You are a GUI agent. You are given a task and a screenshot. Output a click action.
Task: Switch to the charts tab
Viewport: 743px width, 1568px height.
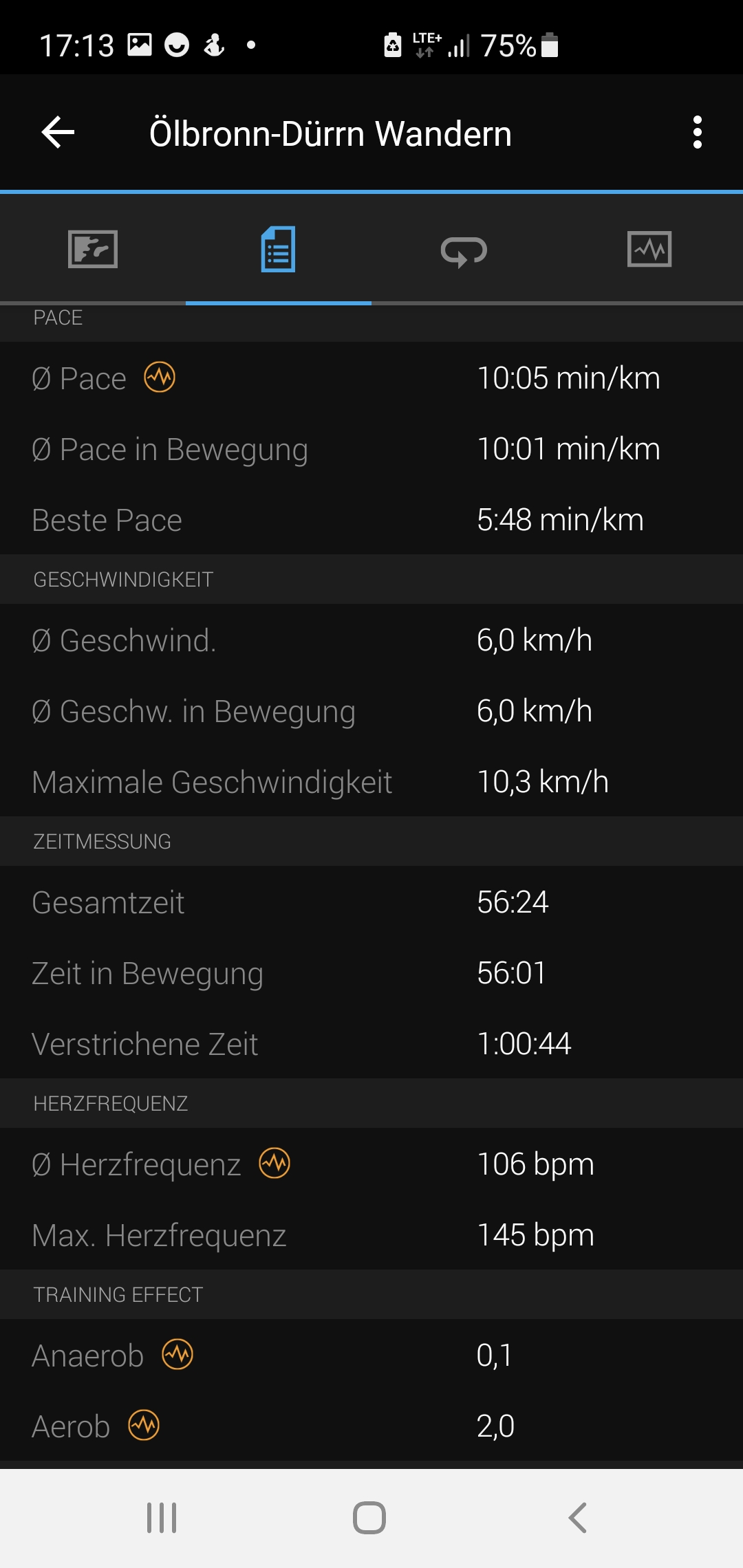coord(649,249)
